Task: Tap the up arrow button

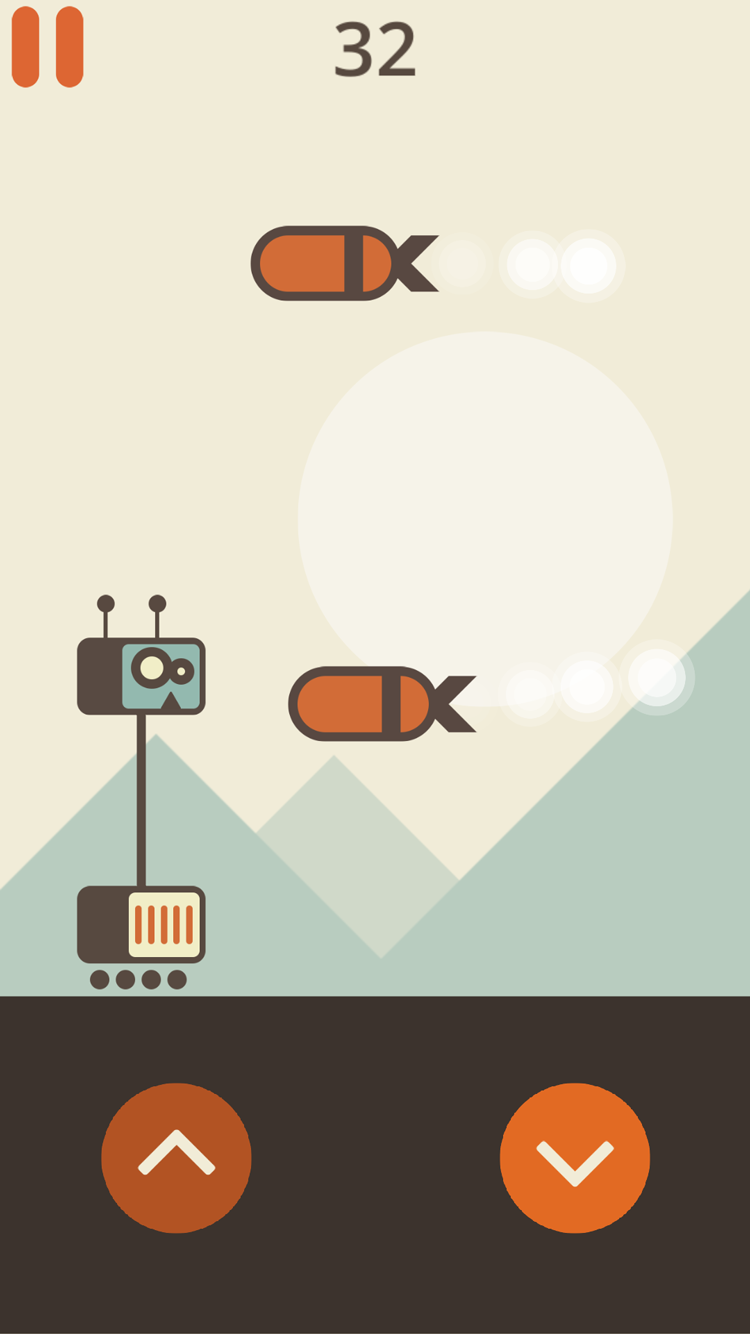Action: [x=176, y=1158]
